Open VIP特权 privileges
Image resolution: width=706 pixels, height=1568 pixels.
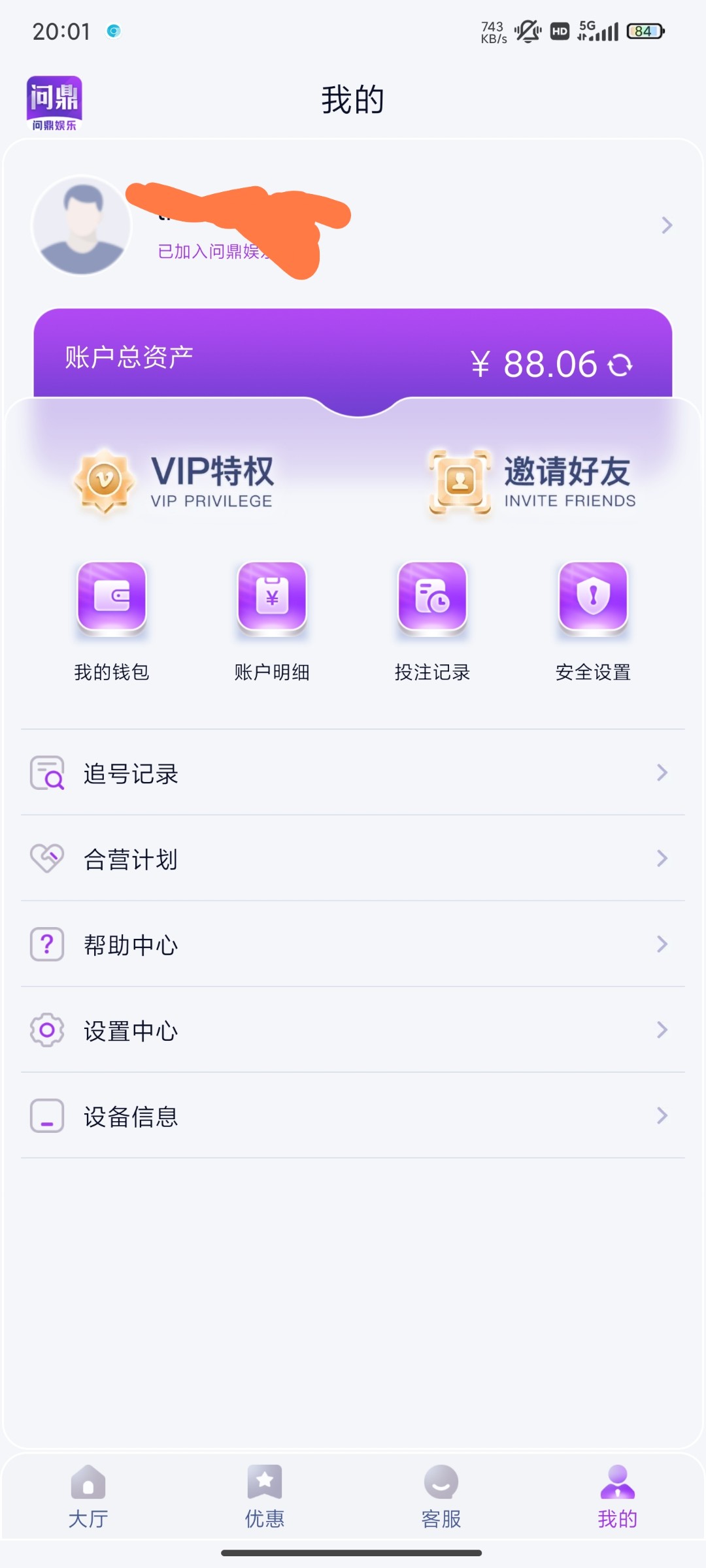coord(174,482)
